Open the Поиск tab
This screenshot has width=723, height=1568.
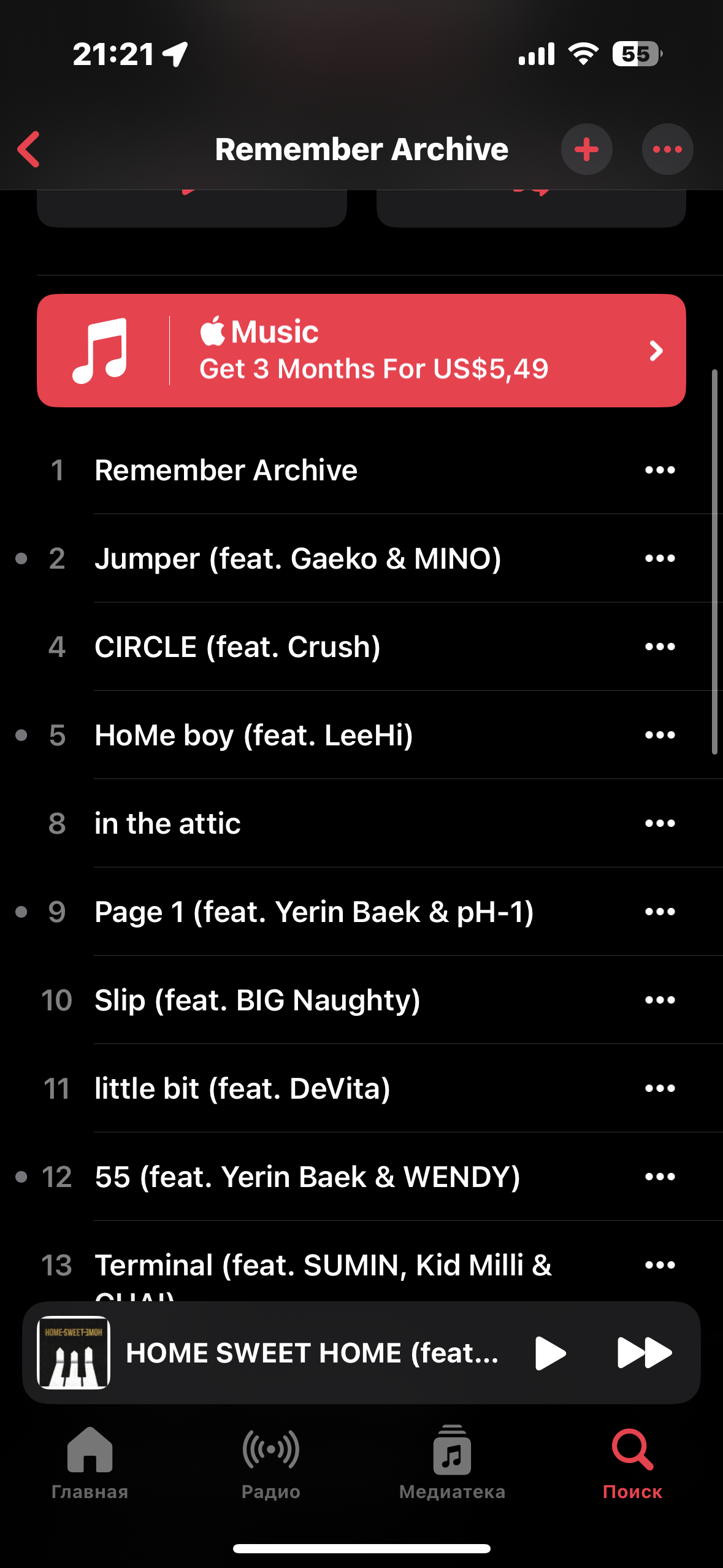tap(632, 1463)
